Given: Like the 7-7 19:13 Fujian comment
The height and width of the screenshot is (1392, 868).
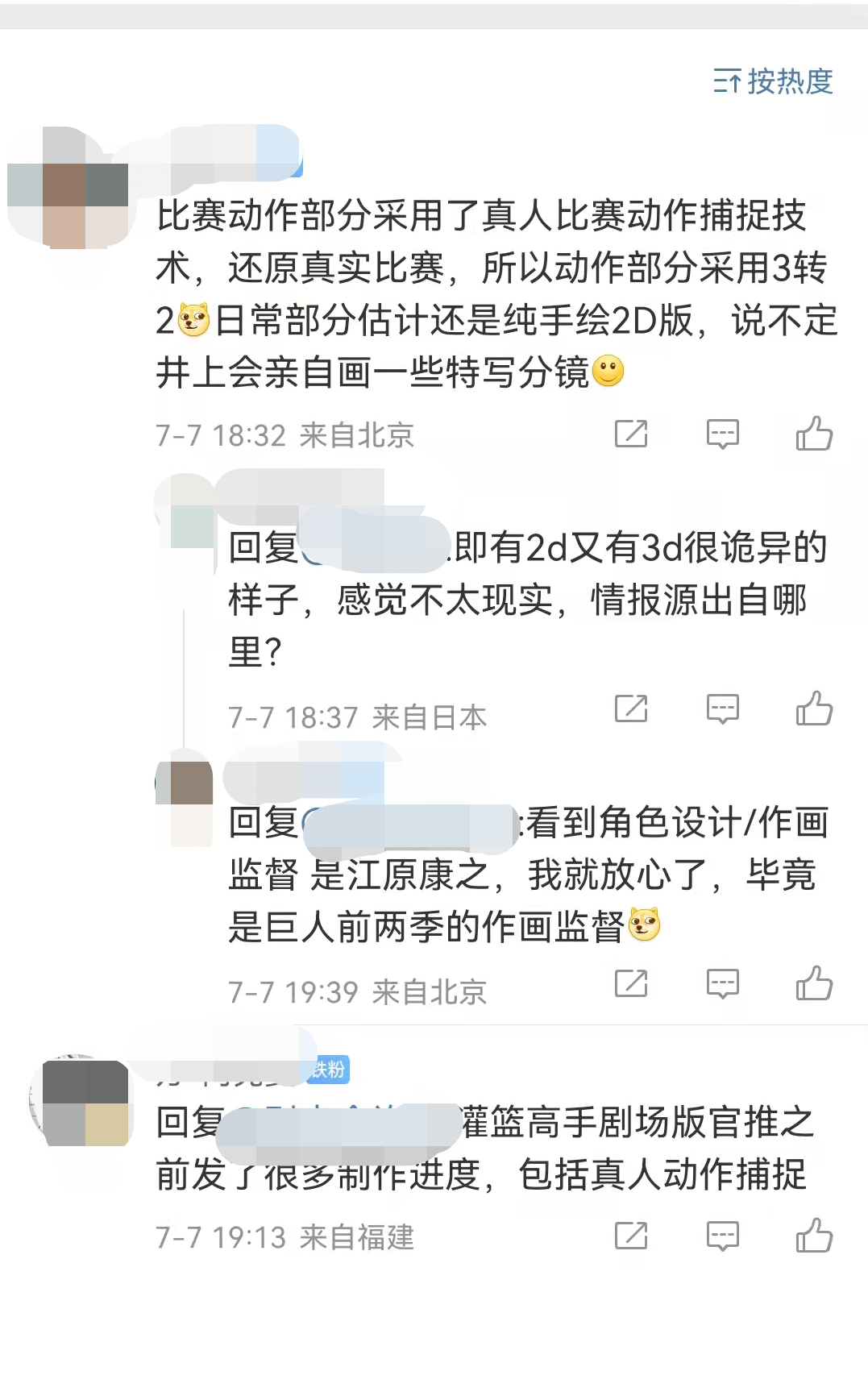Looking at the screenshot, I should click(x=814, y=1236).
